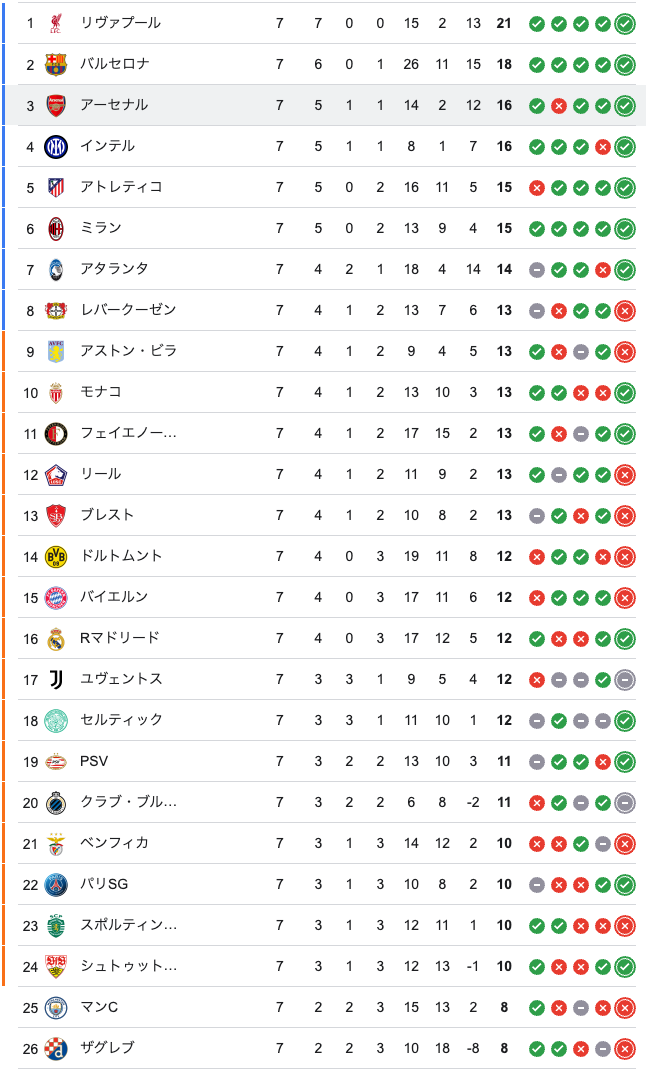Open the リヴァプール team row
646x1071 pixels.
pos(326,23)
